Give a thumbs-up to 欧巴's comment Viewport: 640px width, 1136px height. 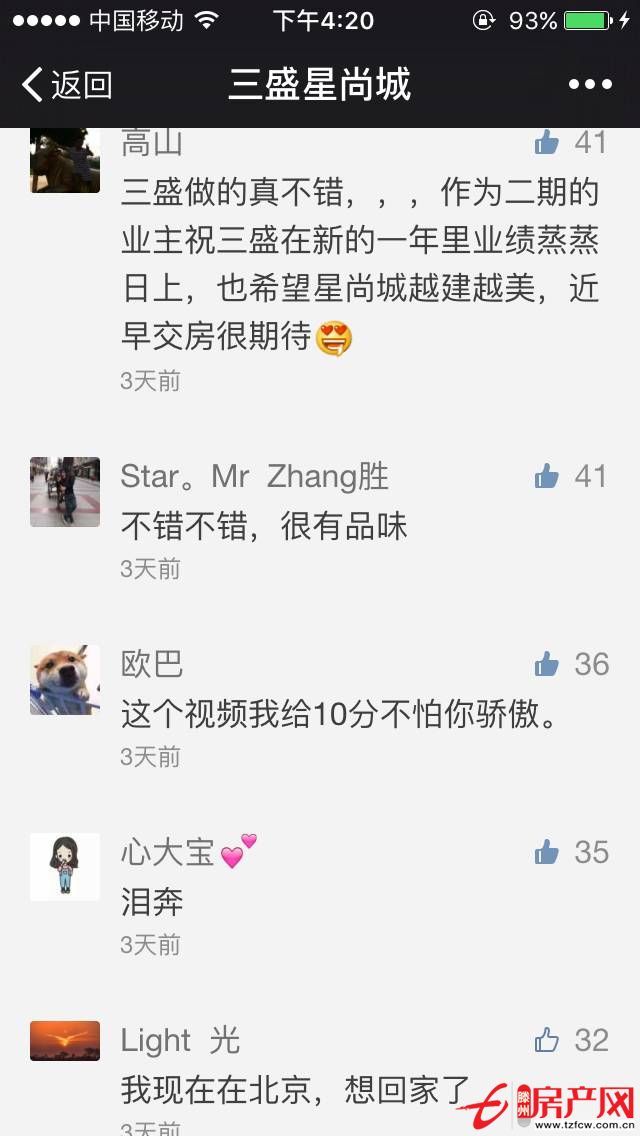coord(547,664)
